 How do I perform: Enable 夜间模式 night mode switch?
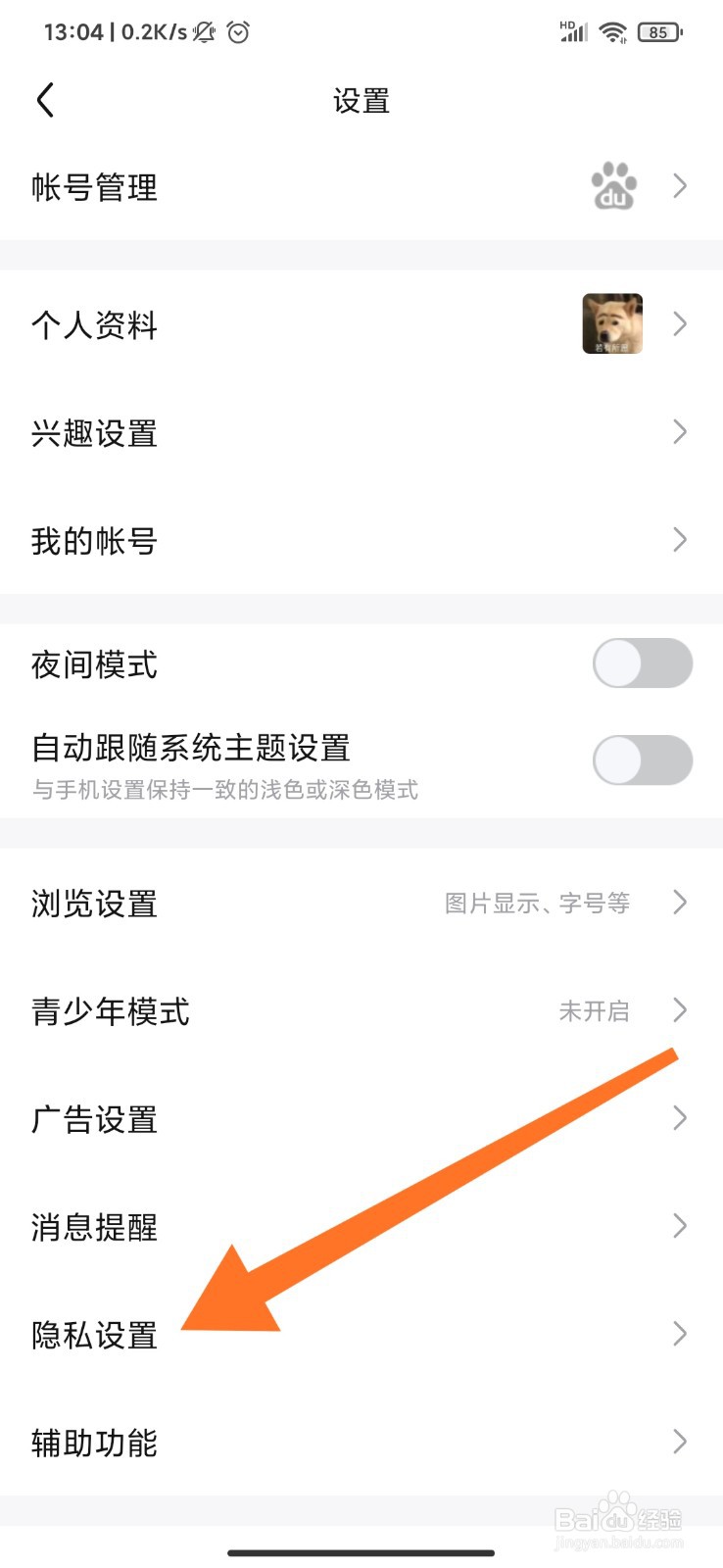coord(642,663)
